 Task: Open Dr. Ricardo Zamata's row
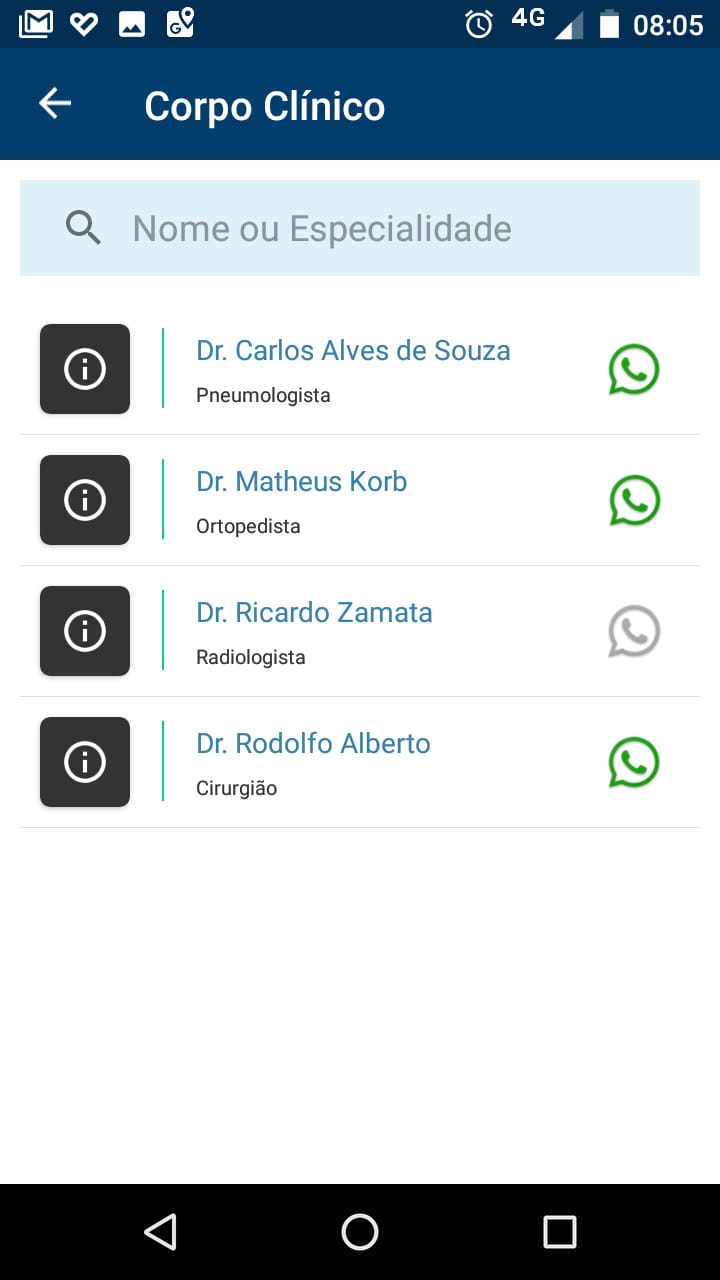click(x=360, y=631)
